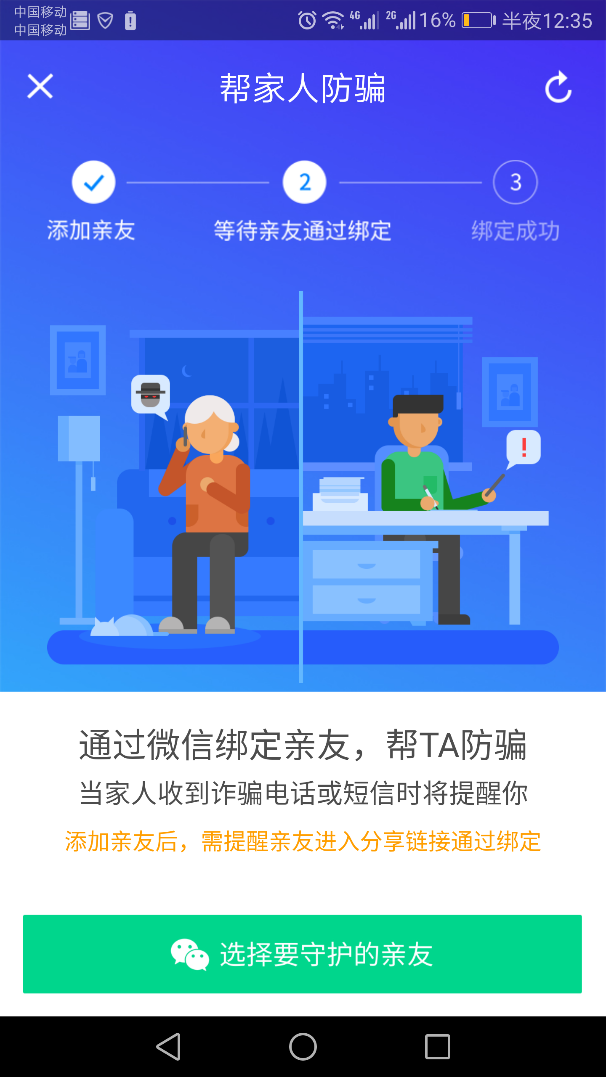Tap 选择要守护的亲友 button
The width and height of the screenshot is (606, 1077).
tap(302, 954)
